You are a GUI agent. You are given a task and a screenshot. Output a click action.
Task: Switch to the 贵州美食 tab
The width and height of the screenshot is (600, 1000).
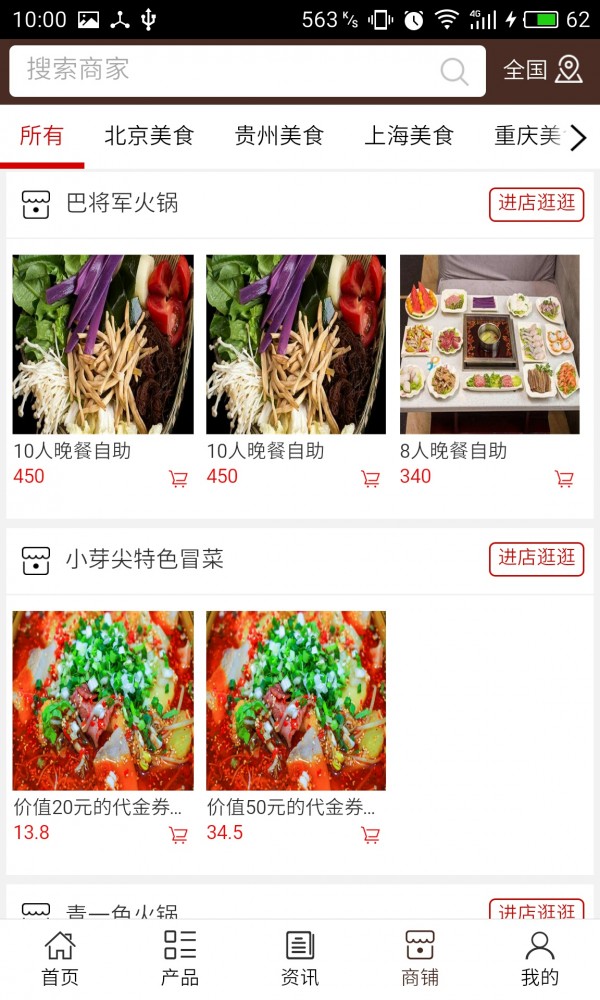coord(279,136)
